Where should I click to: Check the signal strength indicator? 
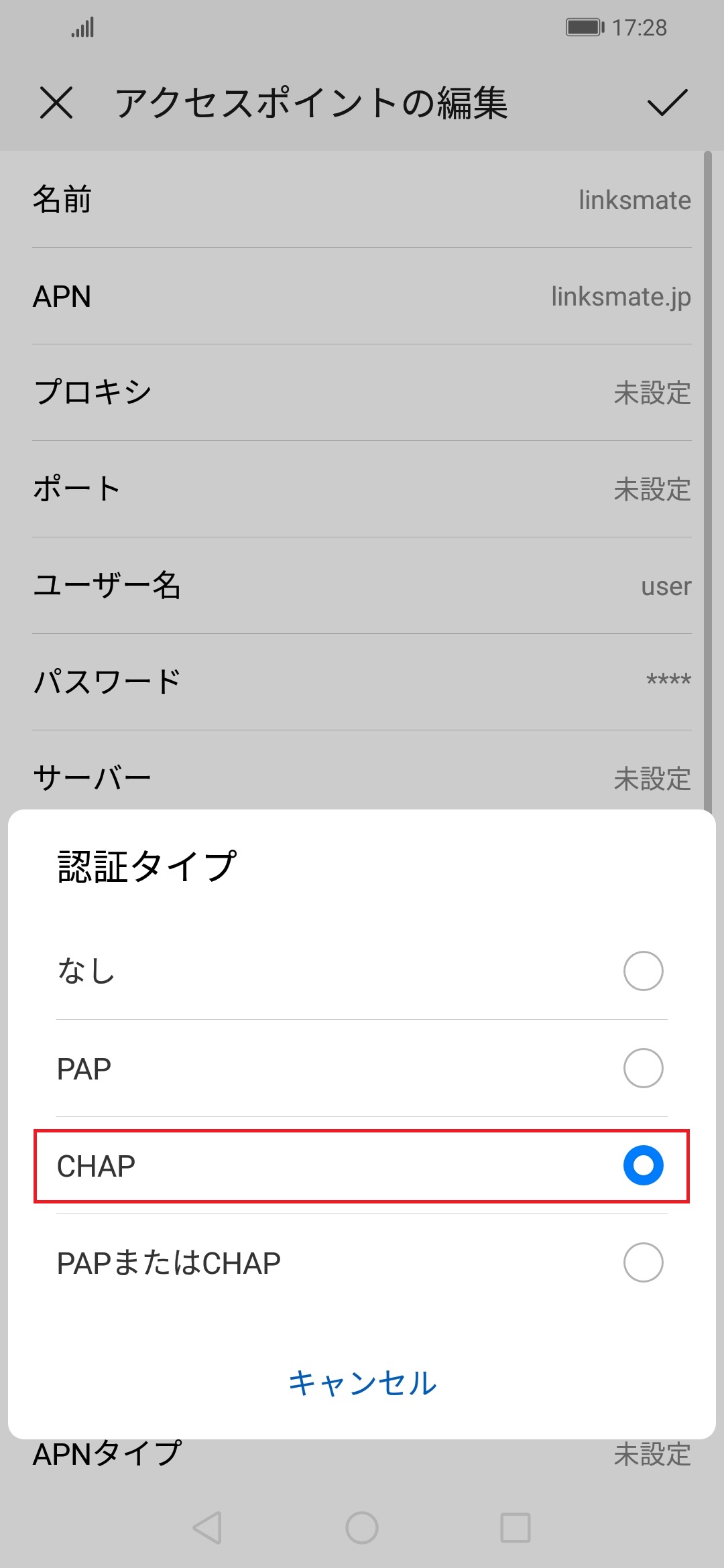[82, 27]
